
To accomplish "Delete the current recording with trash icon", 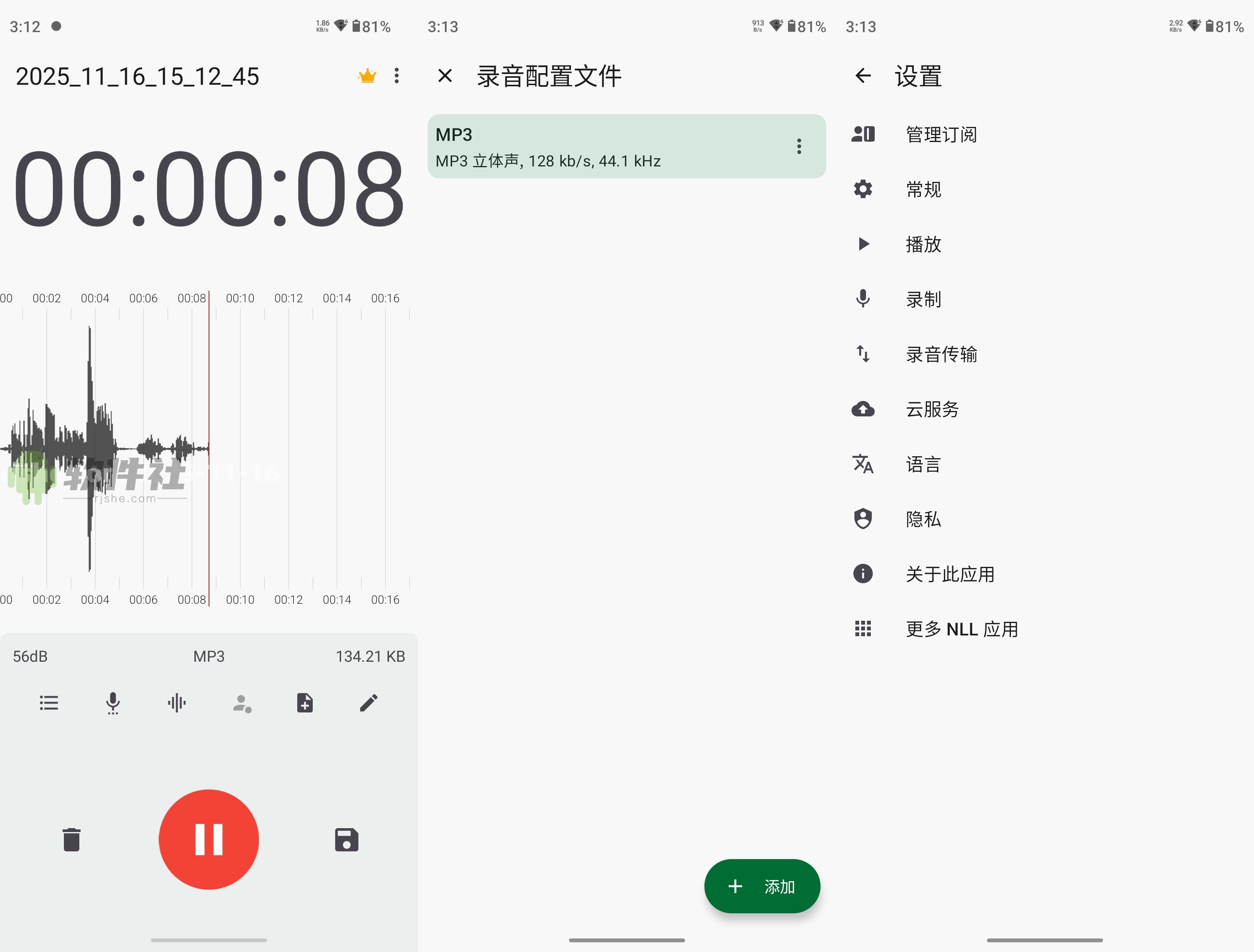I will tap(72, 839).
